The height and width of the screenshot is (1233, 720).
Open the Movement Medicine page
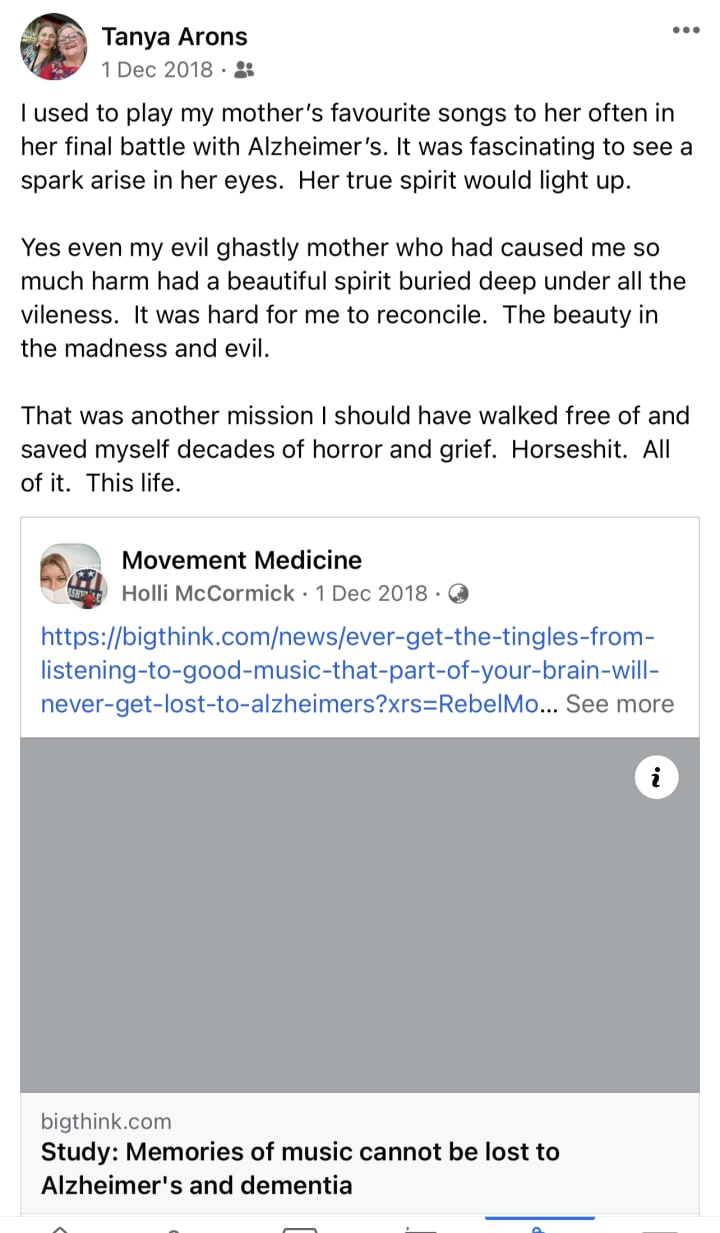pyautogui.click(x=241, y=560)
